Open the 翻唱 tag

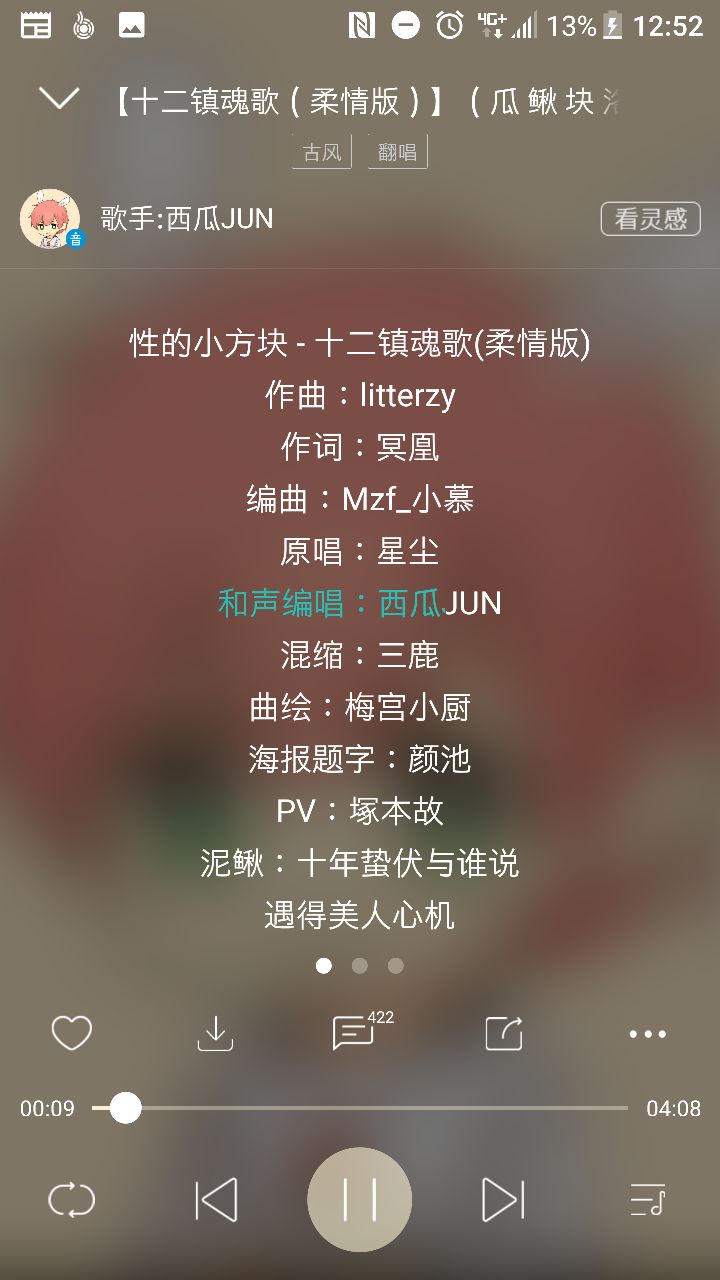tap(397, 153)
